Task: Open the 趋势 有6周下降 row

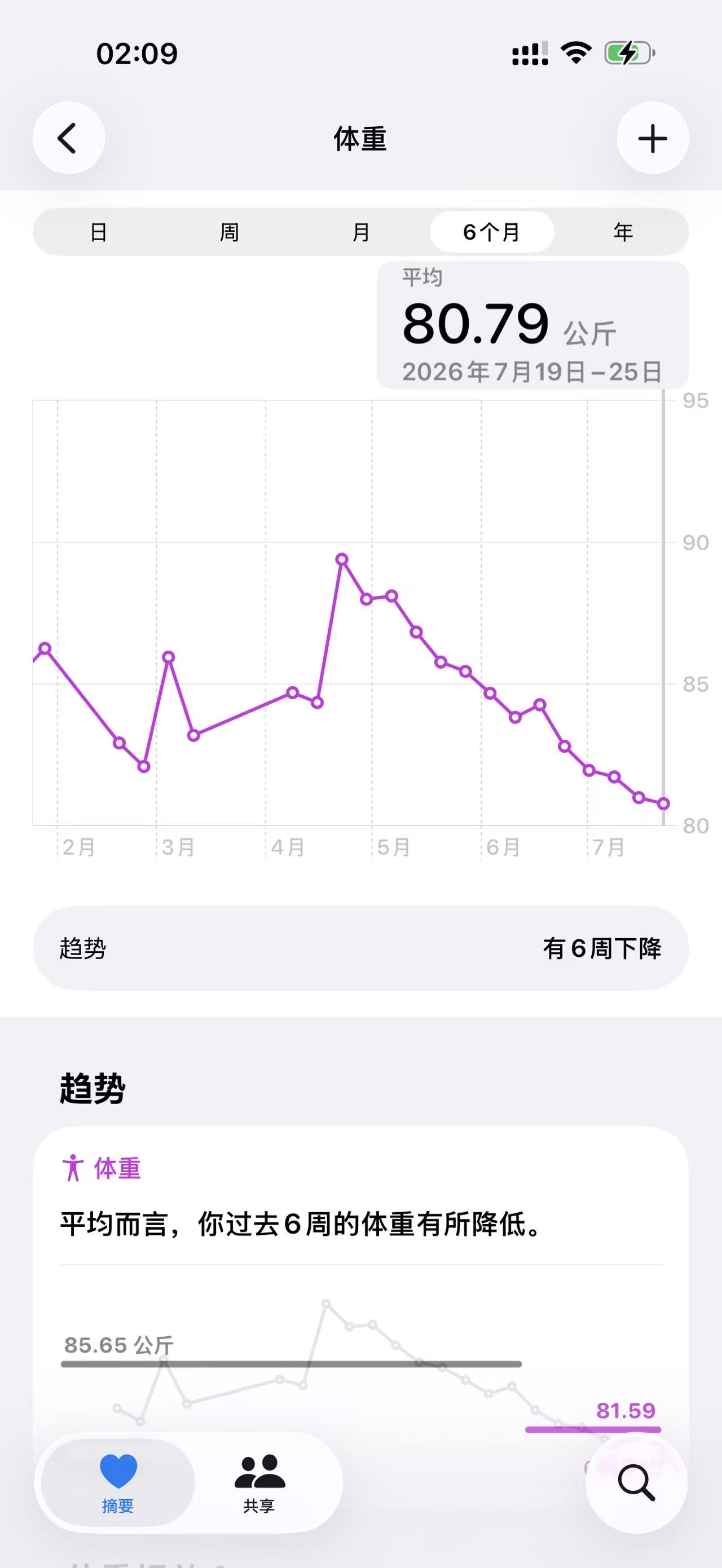Action: coord(361,948)
